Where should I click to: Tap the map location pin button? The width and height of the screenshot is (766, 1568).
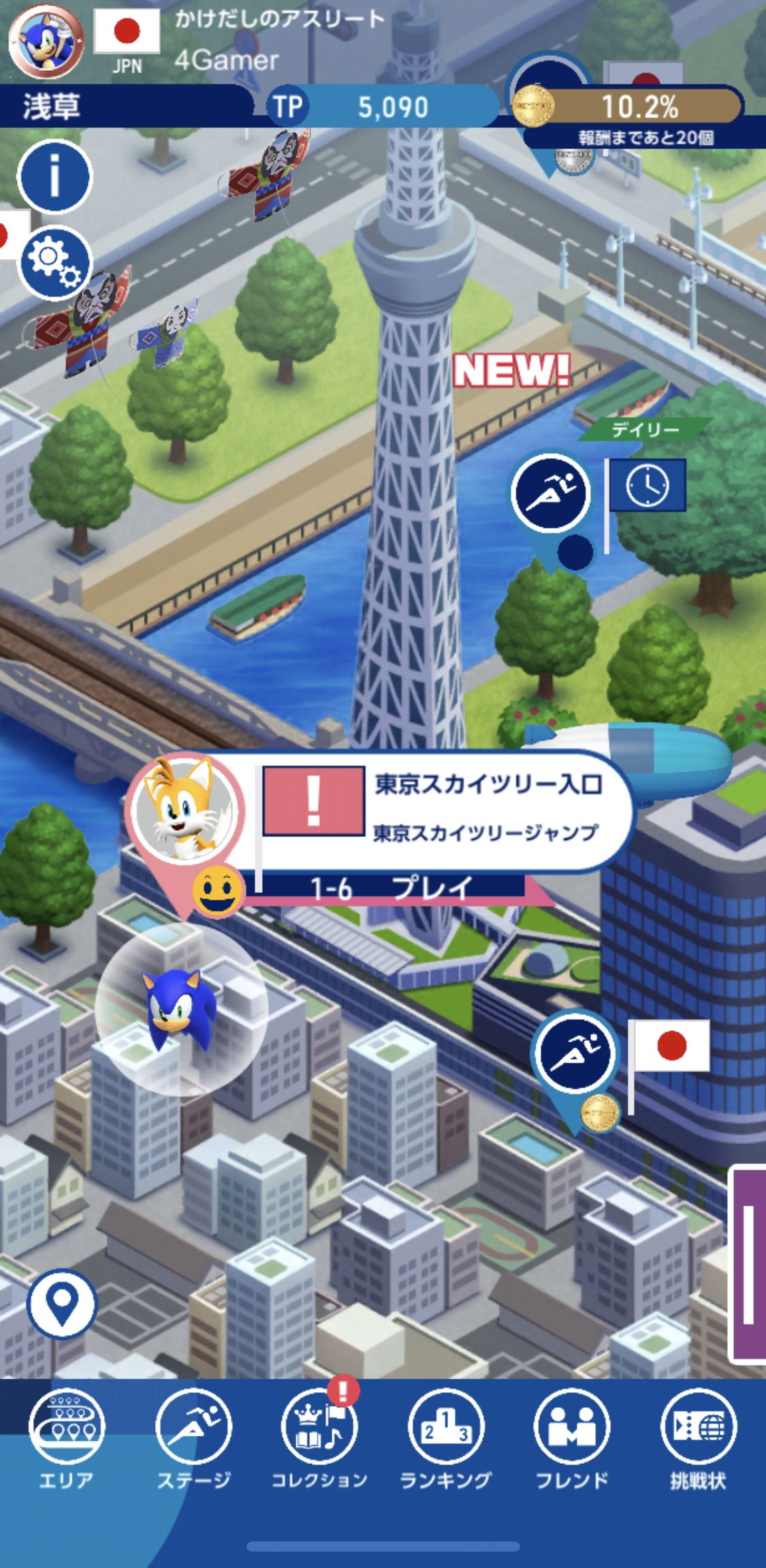click(x=61, y=1303)
